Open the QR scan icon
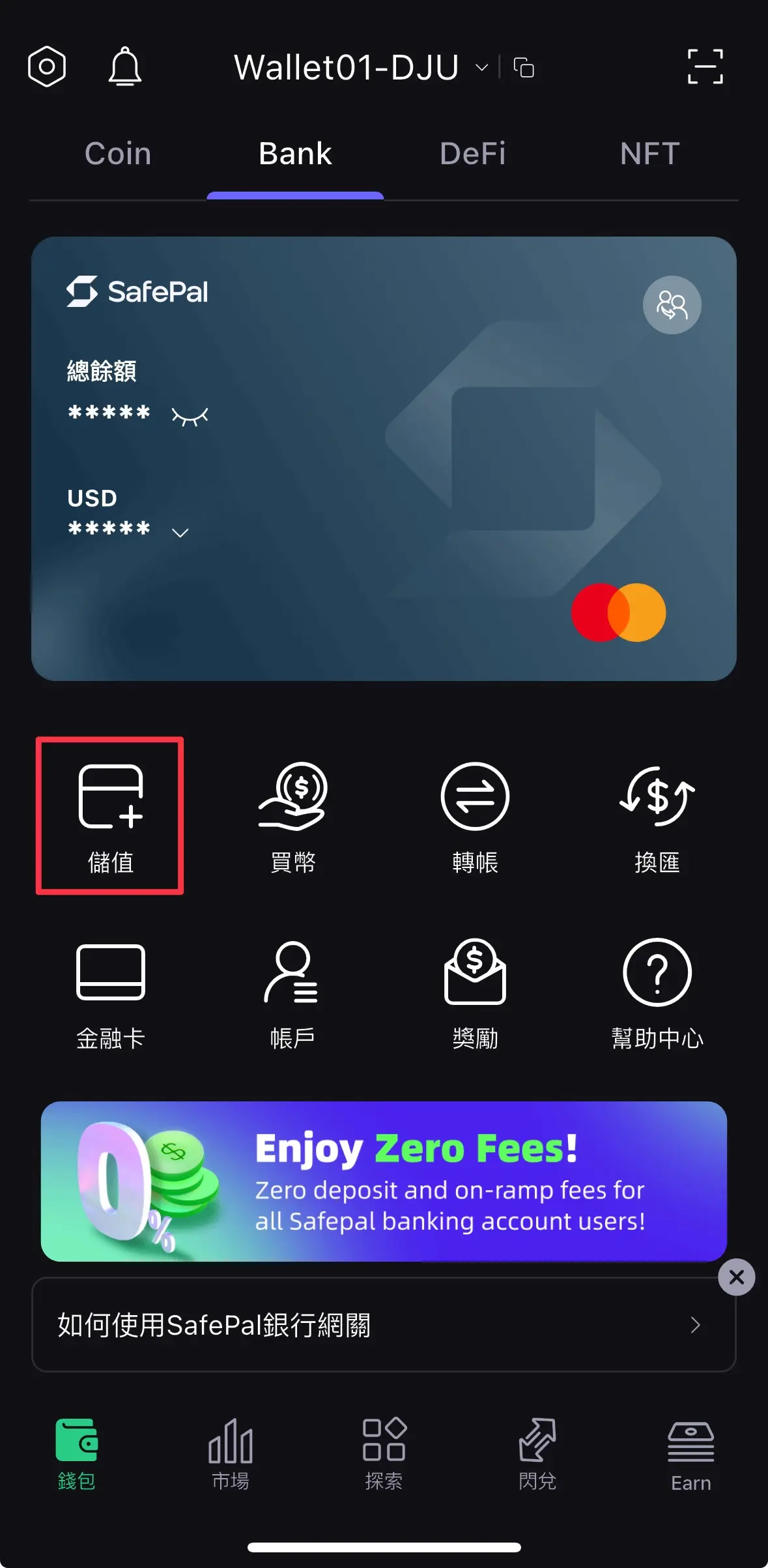This screenshot has height=1568, width=768. (705, 66)
